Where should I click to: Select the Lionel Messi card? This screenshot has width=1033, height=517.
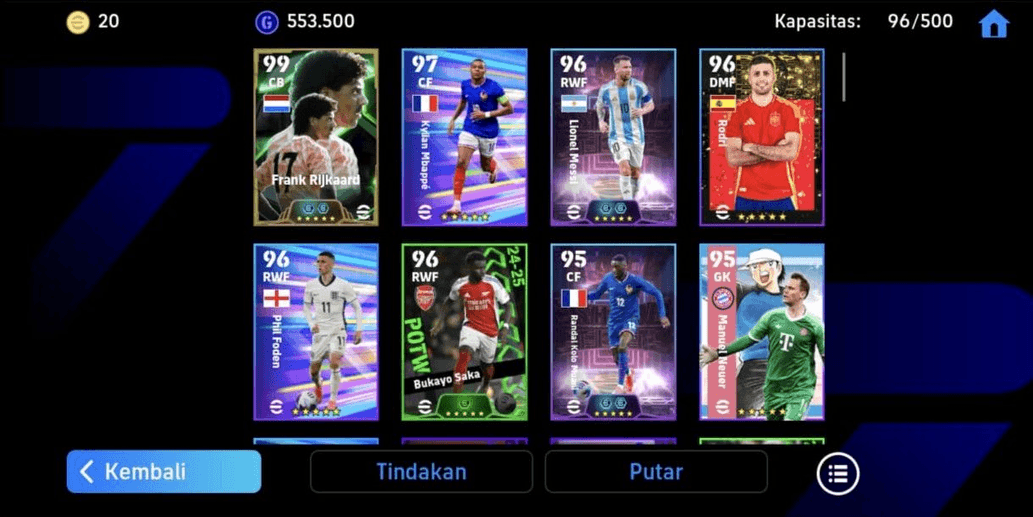click(612, 137)
